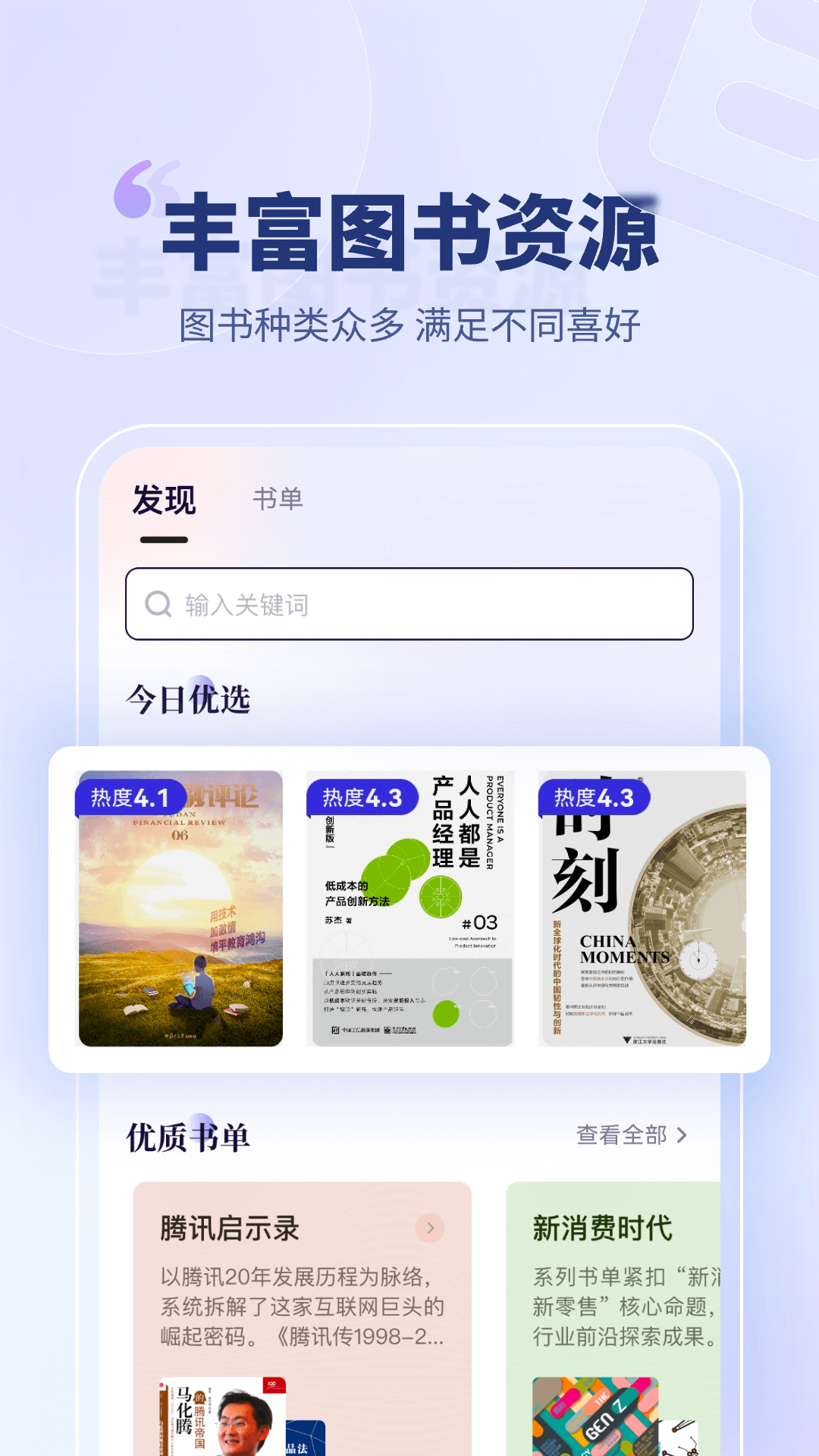Click the search icon inside the keyword input box
This screenshot has height=1456, width=819.
click(157, 604)
